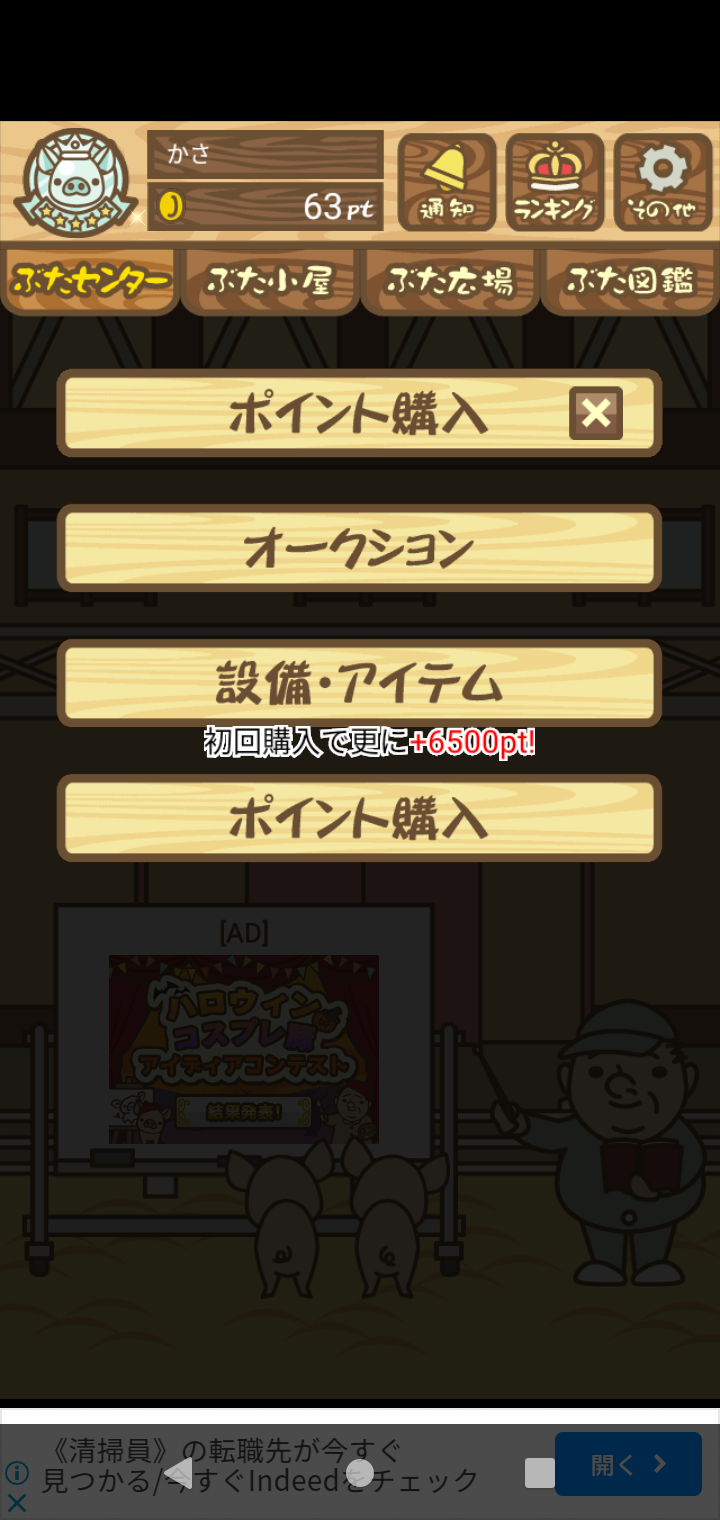Open the 通知 notifications bell
The height and width of the screenshot is (1520, 720).
click(447, 182)
